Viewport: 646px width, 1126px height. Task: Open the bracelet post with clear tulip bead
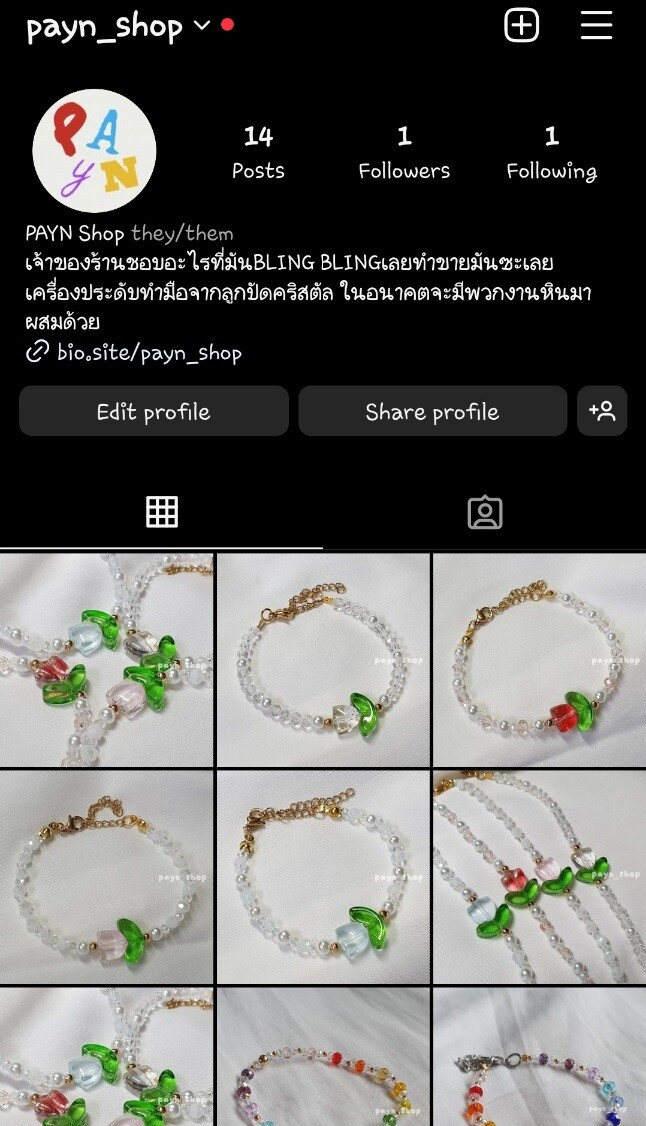click(323, 660)
